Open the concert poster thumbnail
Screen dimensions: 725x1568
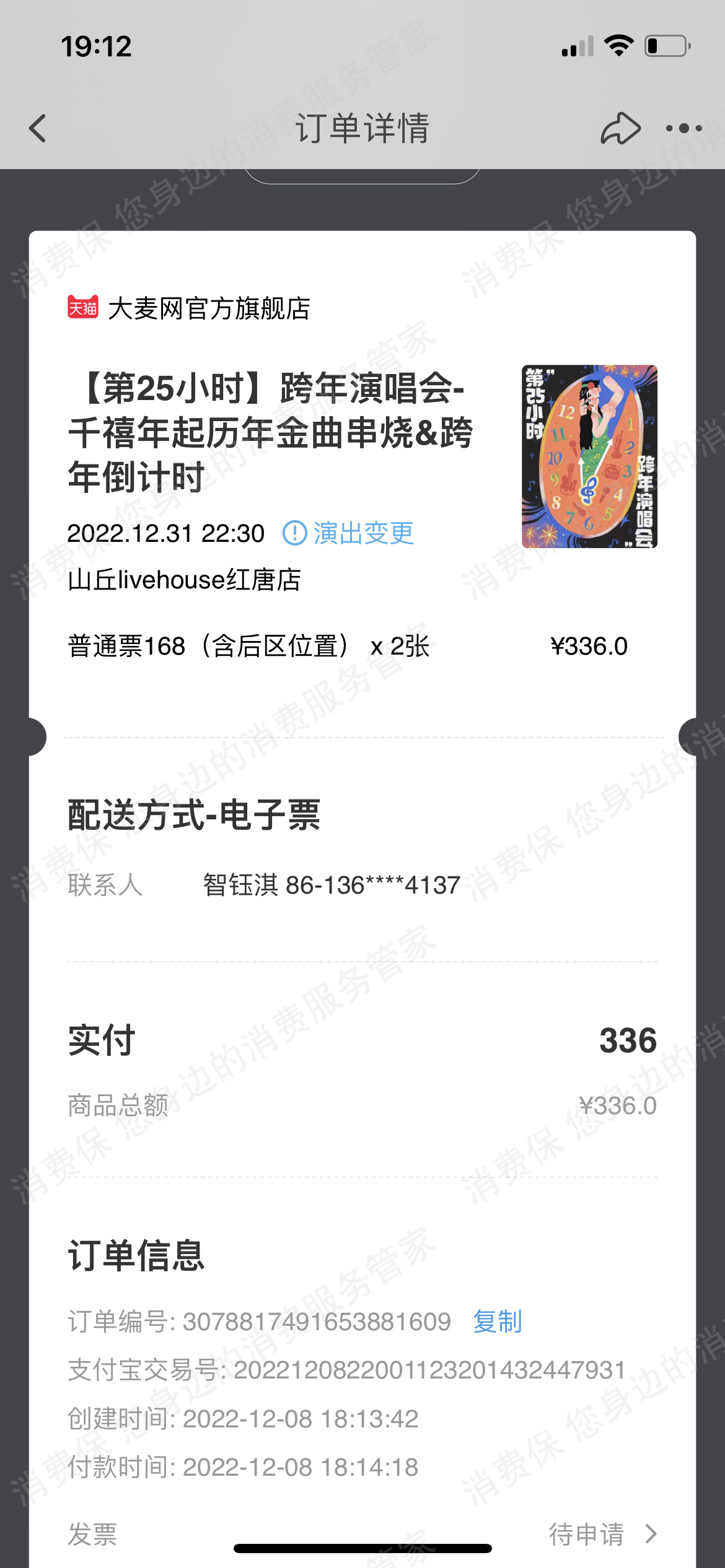tap(589, 456)
